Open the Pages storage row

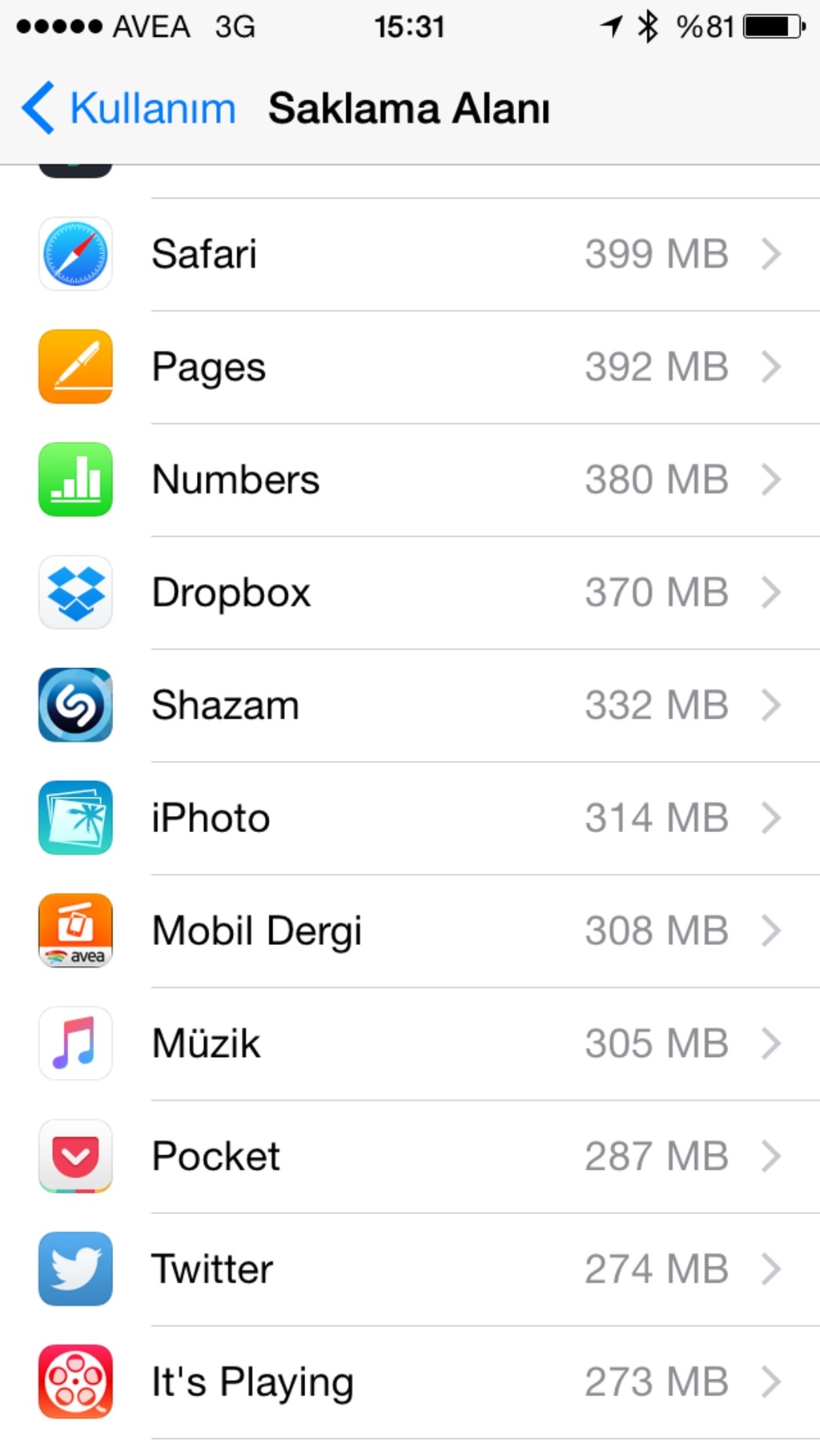(x=410, y=368)
